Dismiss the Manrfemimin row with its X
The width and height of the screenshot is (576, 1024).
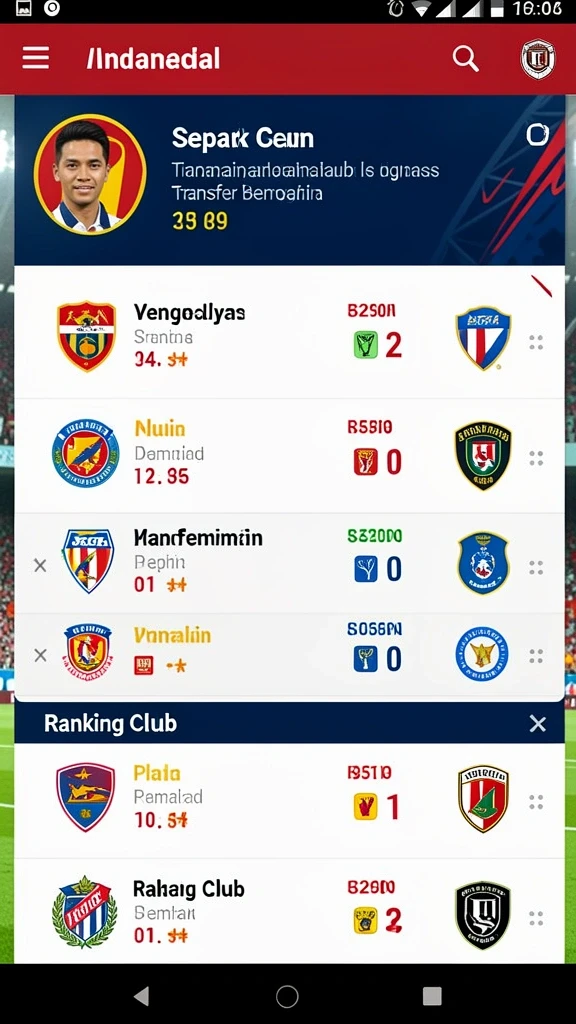click(x=40, y=566)
